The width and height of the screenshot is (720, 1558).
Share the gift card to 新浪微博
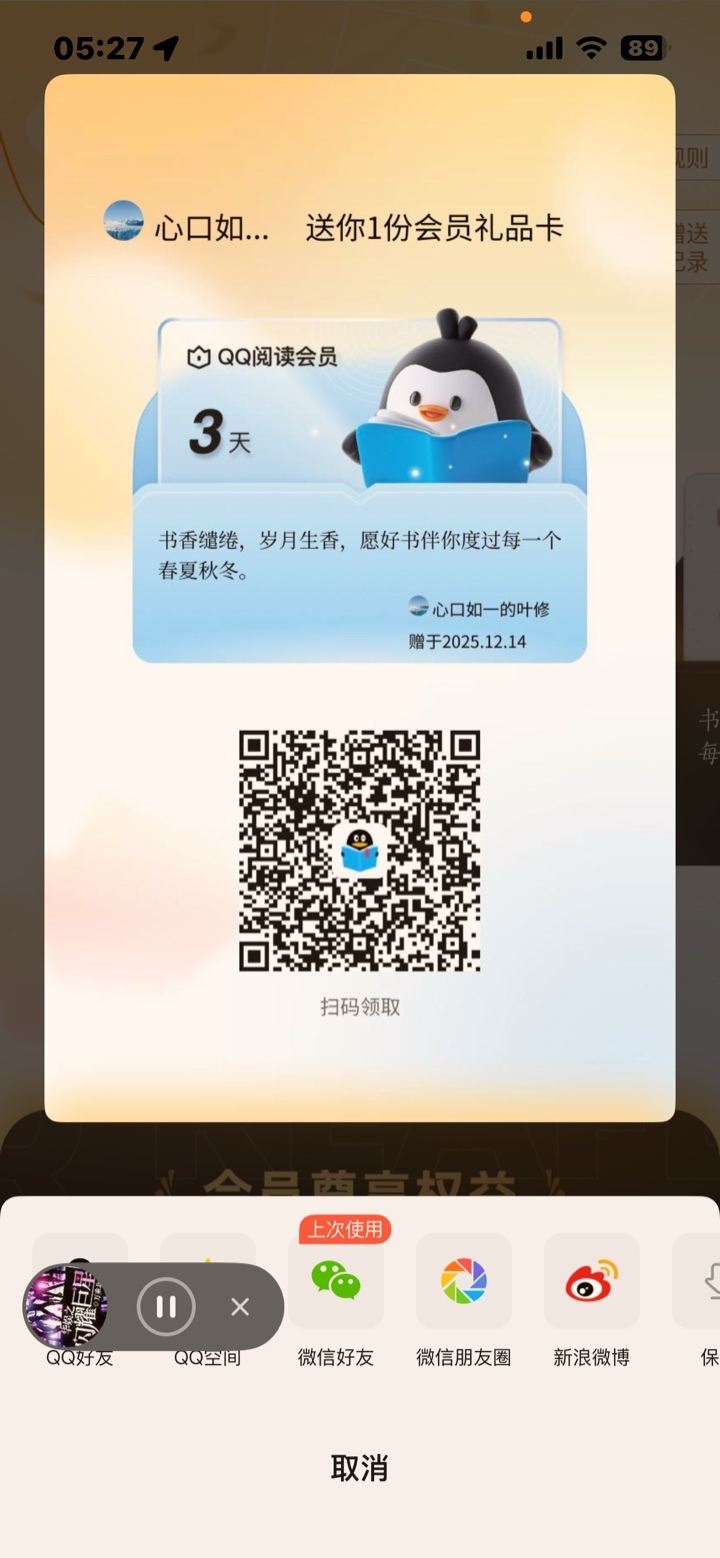click(x=592, y=1282)
